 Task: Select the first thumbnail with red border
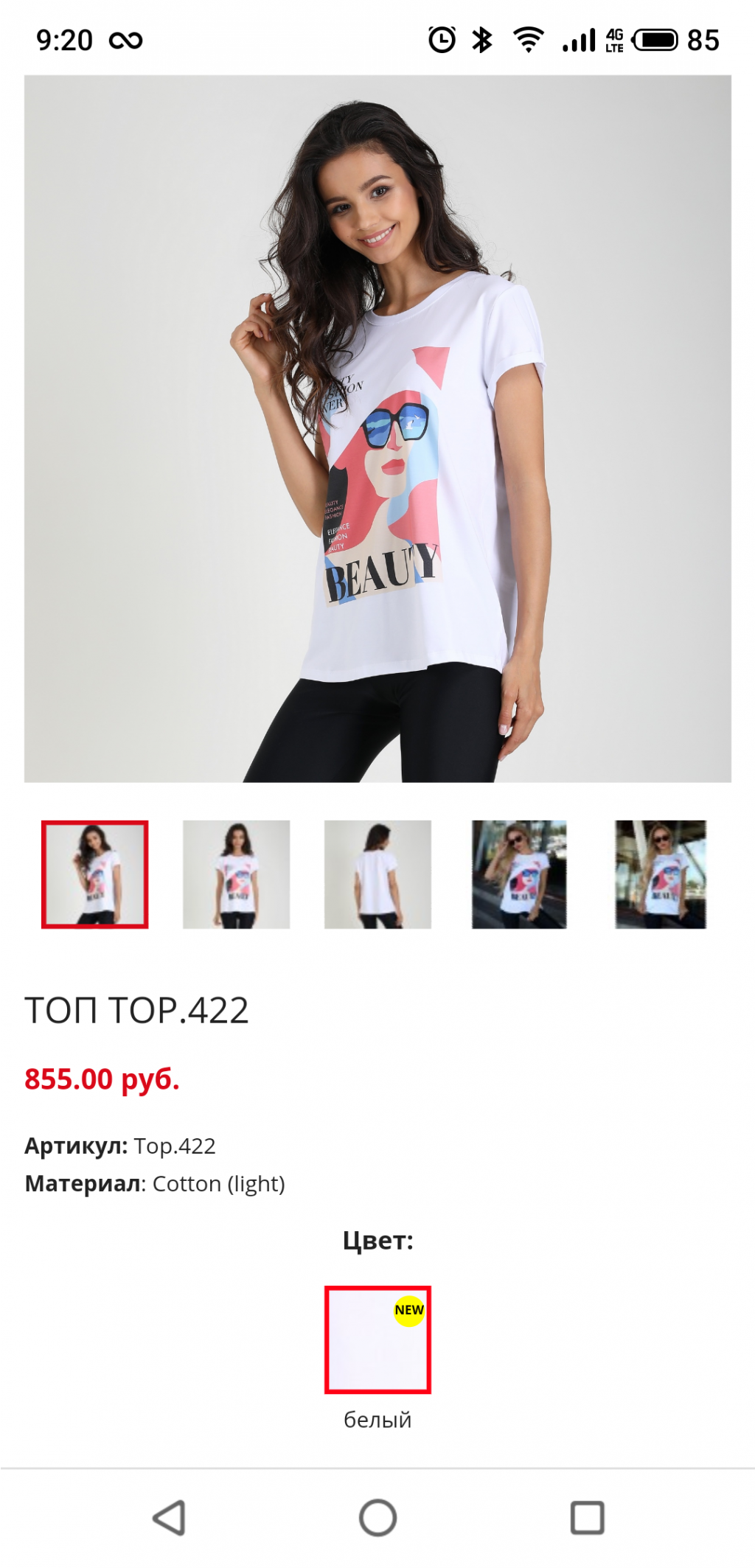point(94,874)
